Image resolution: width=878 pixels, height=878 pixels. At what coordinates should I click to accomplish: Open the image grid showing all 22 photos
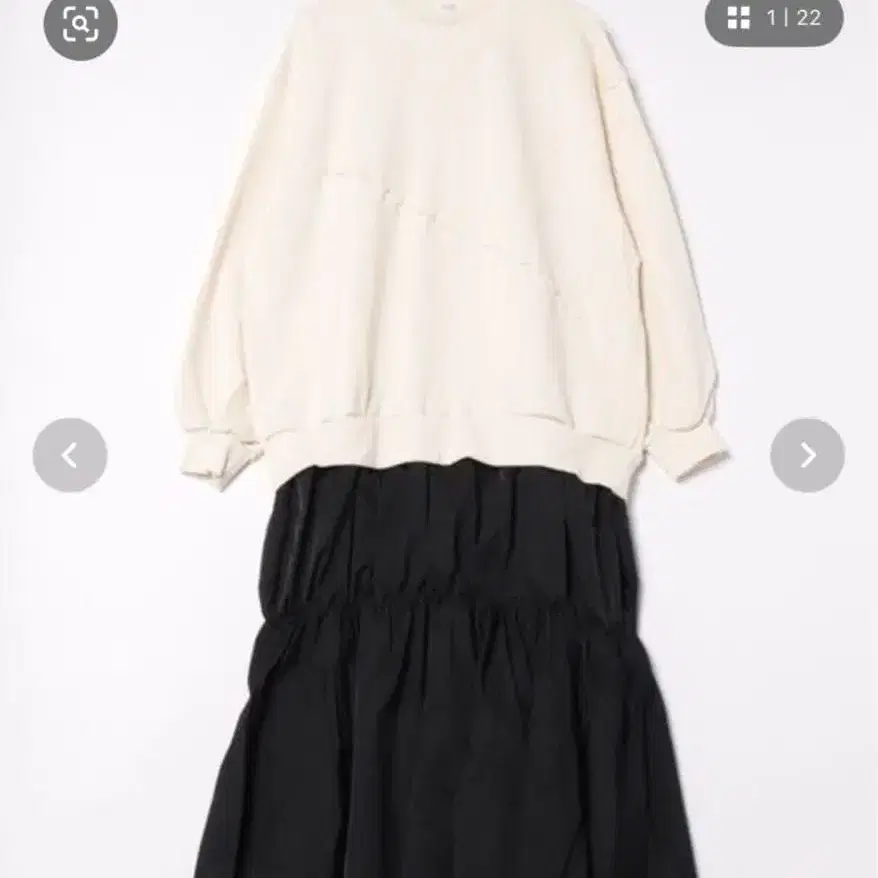(773, 19)
